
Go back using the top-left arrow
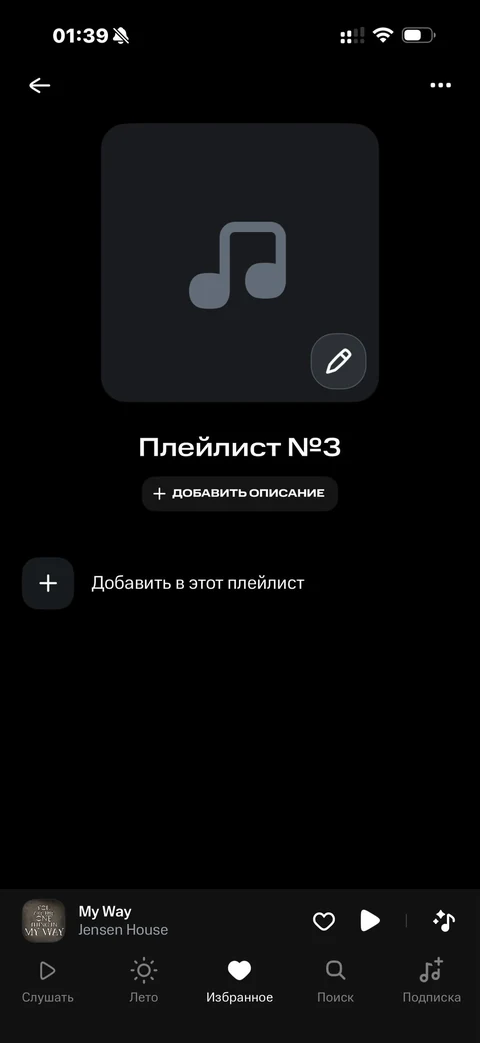[x=39, y=85]
